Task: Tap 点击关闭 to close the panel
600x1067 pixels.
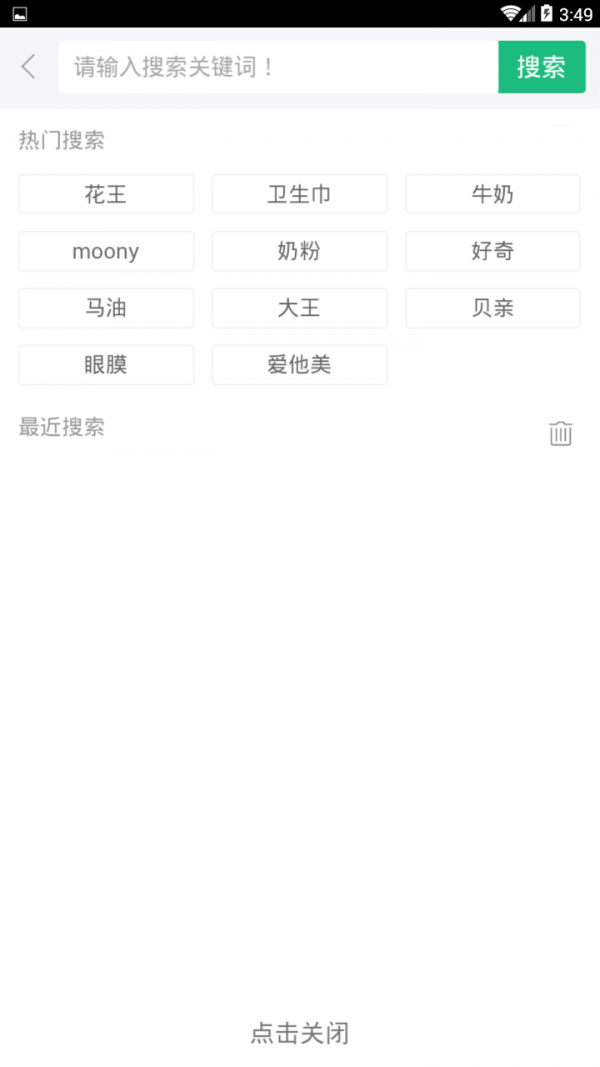Action: coord(299,1033)
